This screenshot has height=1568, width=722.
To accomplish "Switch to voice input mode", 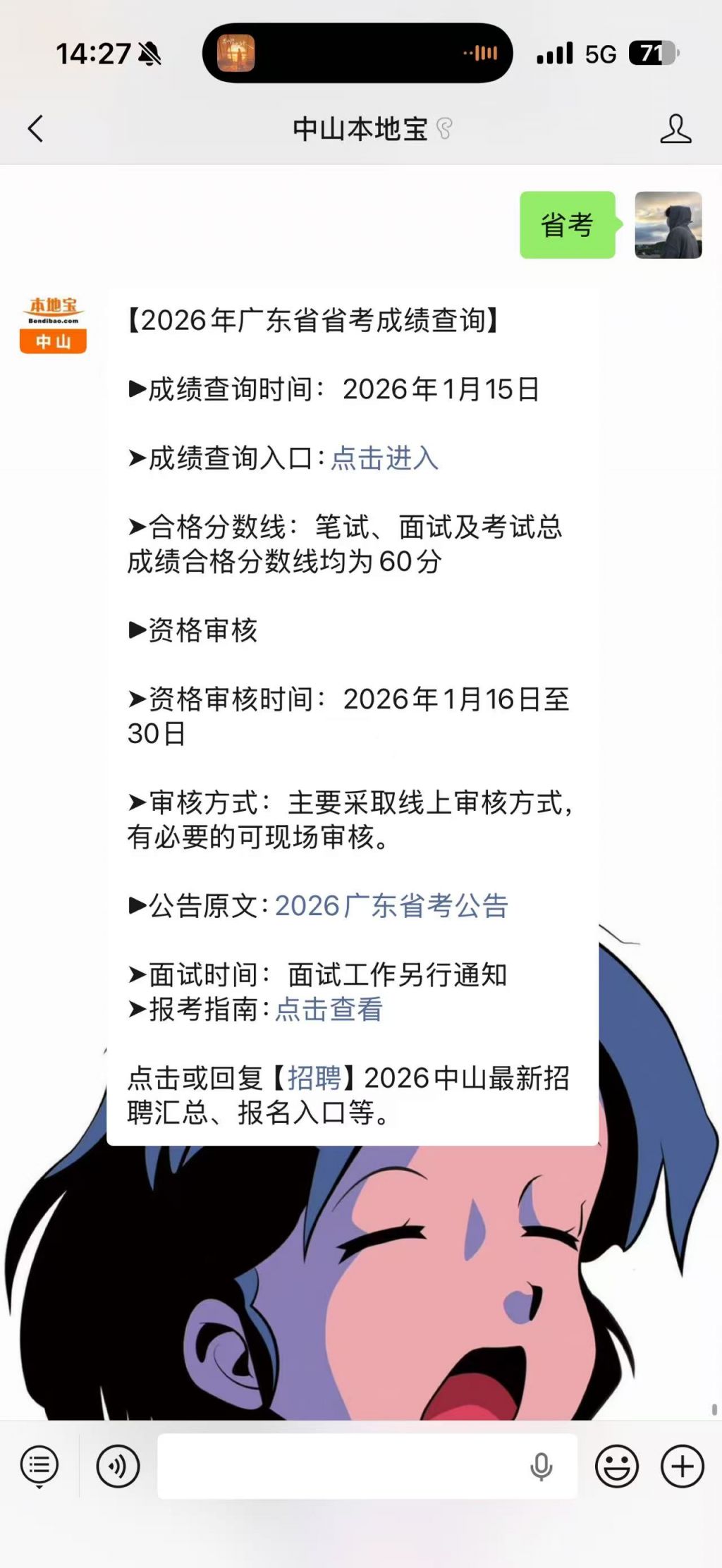I will [118, 1466].
